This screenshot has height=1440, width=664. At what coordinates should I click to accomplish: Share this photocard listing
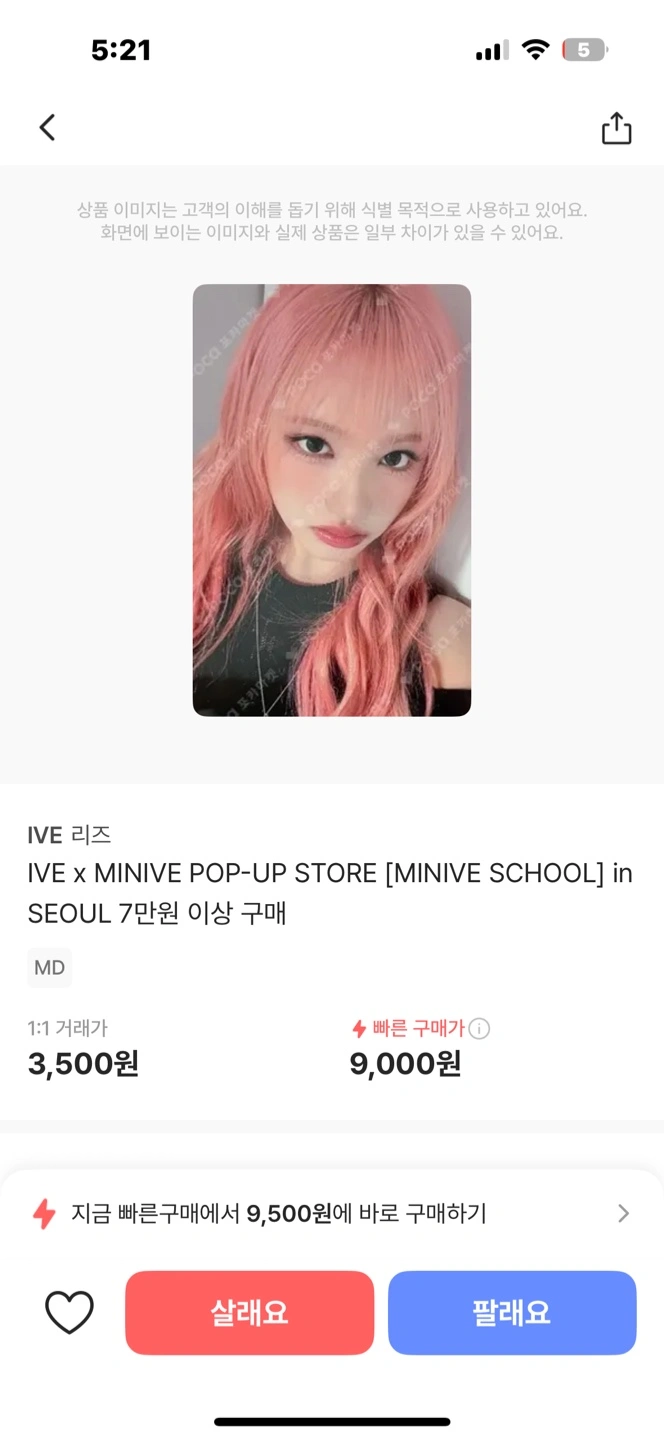pyautogui.click(x=617, y=128)
